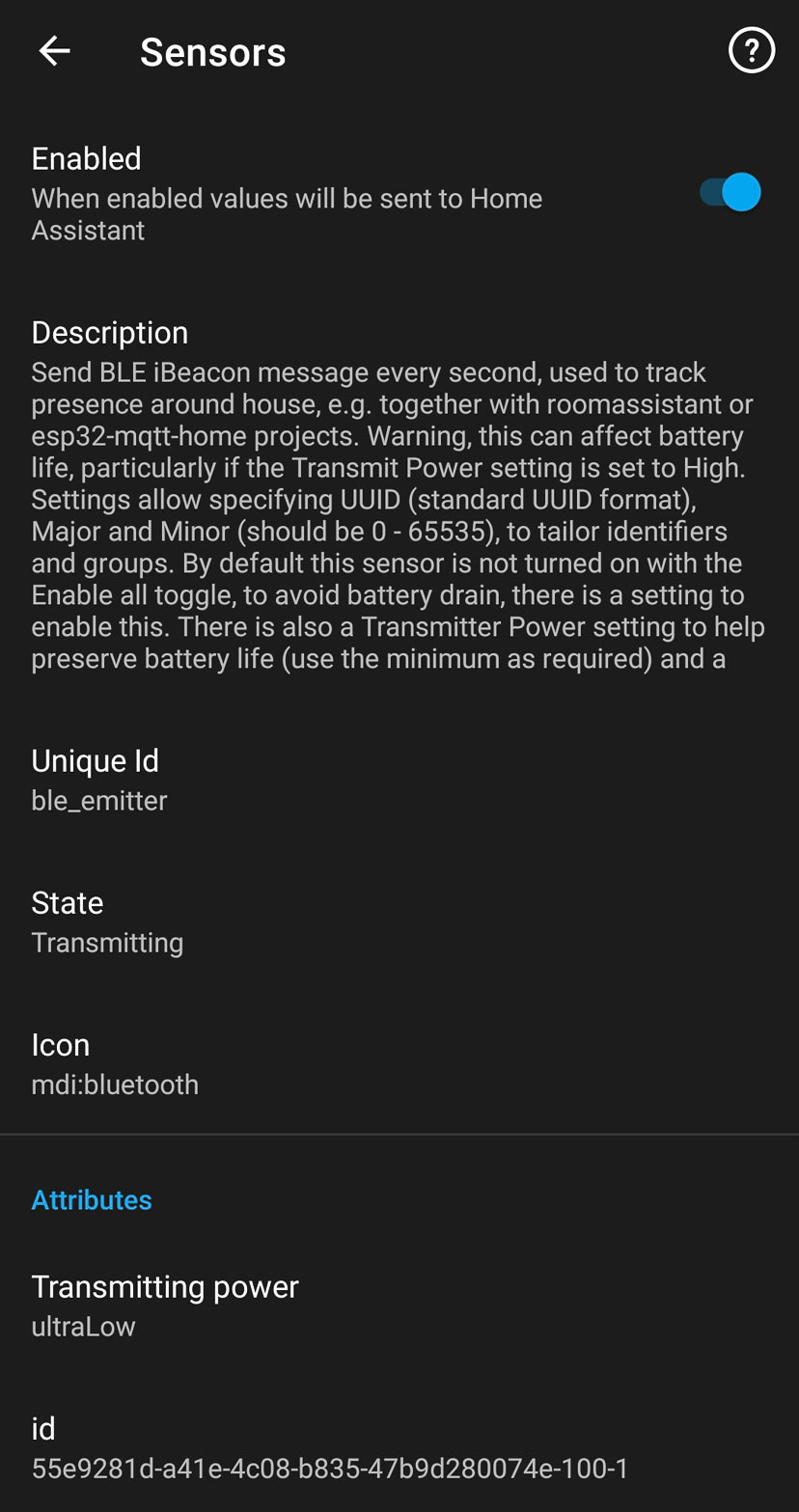
Task: Tap the Icon entry mdi:bluetooth
Action: click(115, 1085)
